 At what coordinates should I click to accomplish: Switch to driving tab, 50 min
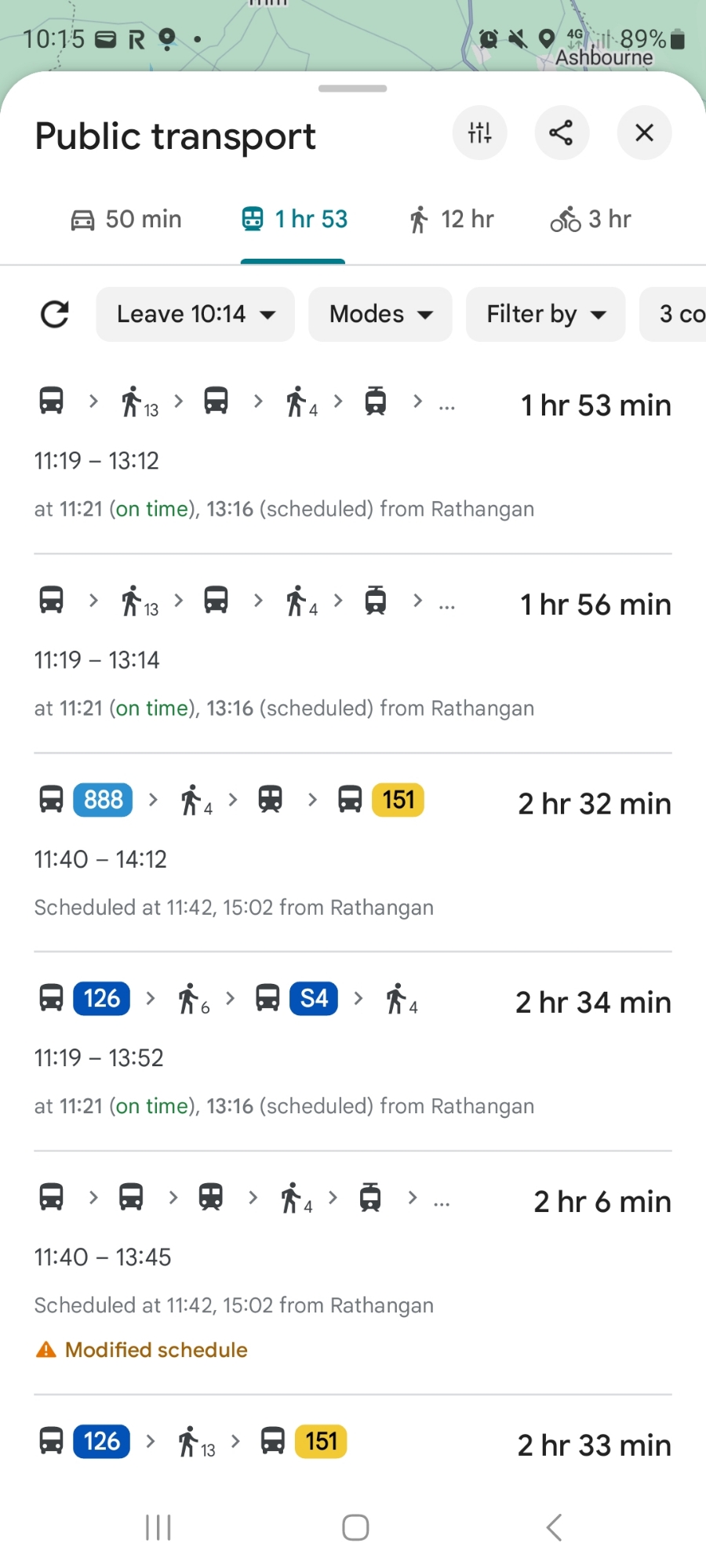126,220
